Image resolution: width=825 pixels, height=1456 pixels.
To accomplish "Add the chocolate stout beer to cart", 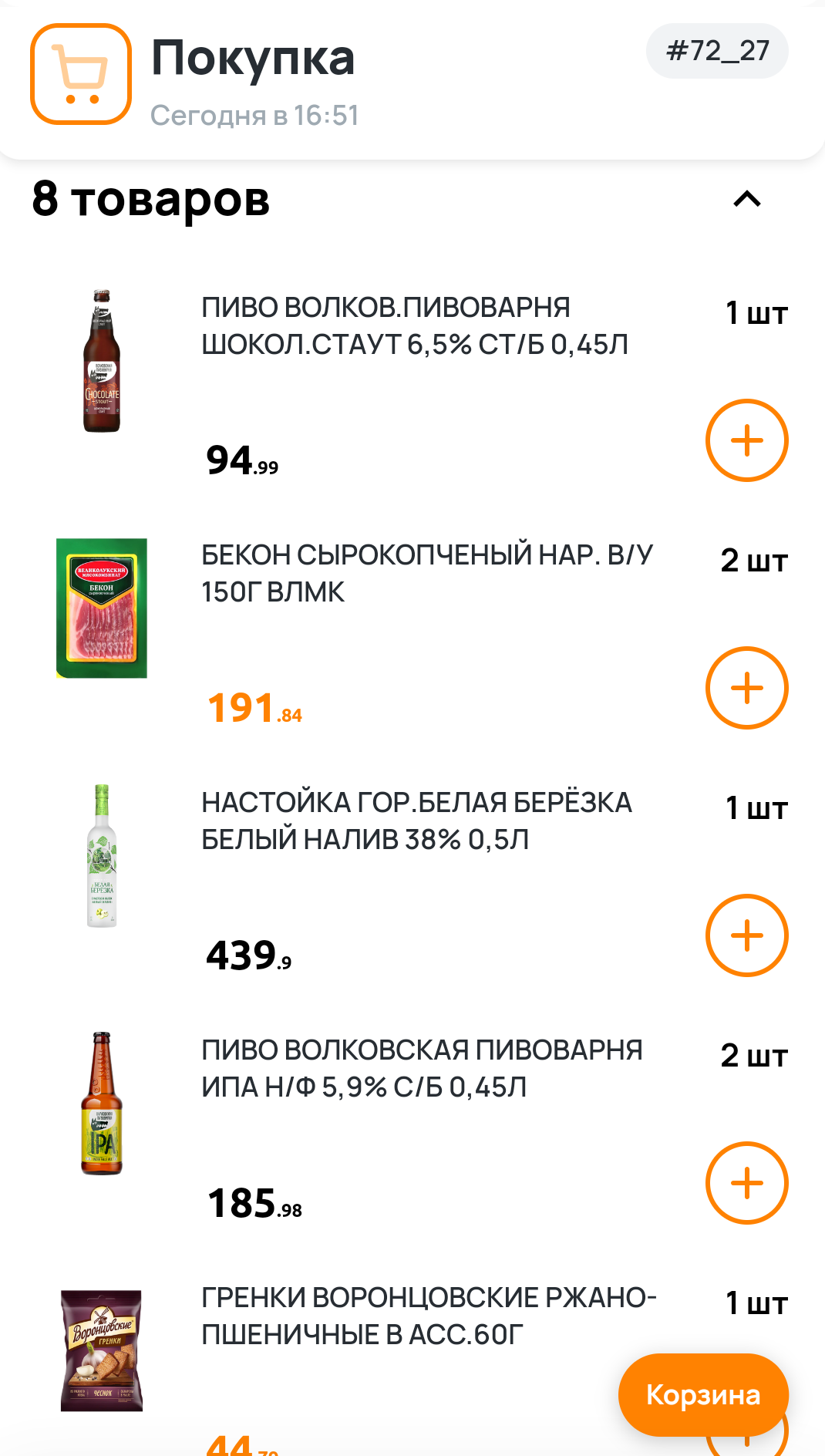I will [746, 440].
